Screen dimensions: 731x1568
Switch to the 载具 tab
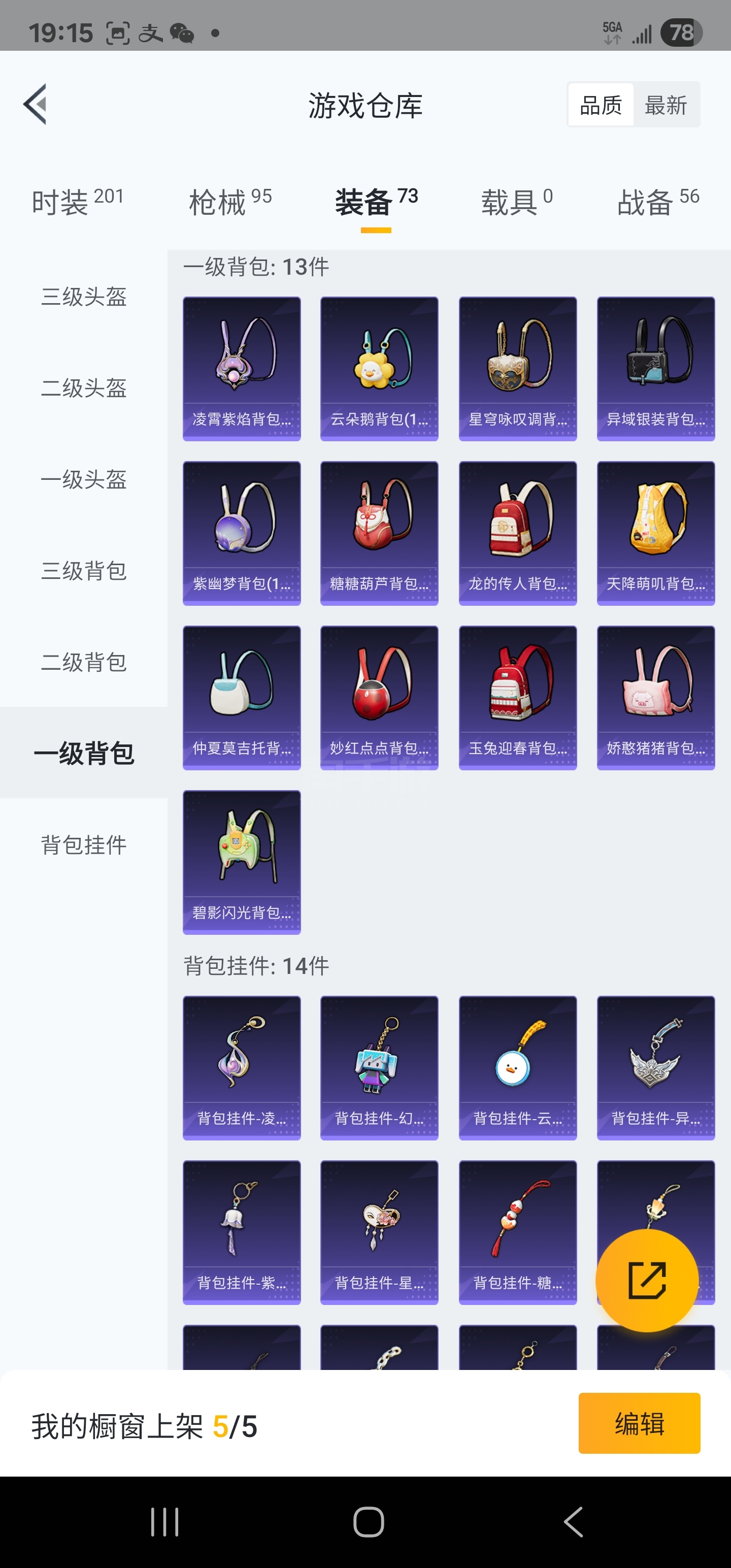pyautogui.click(x=516, y=202)
